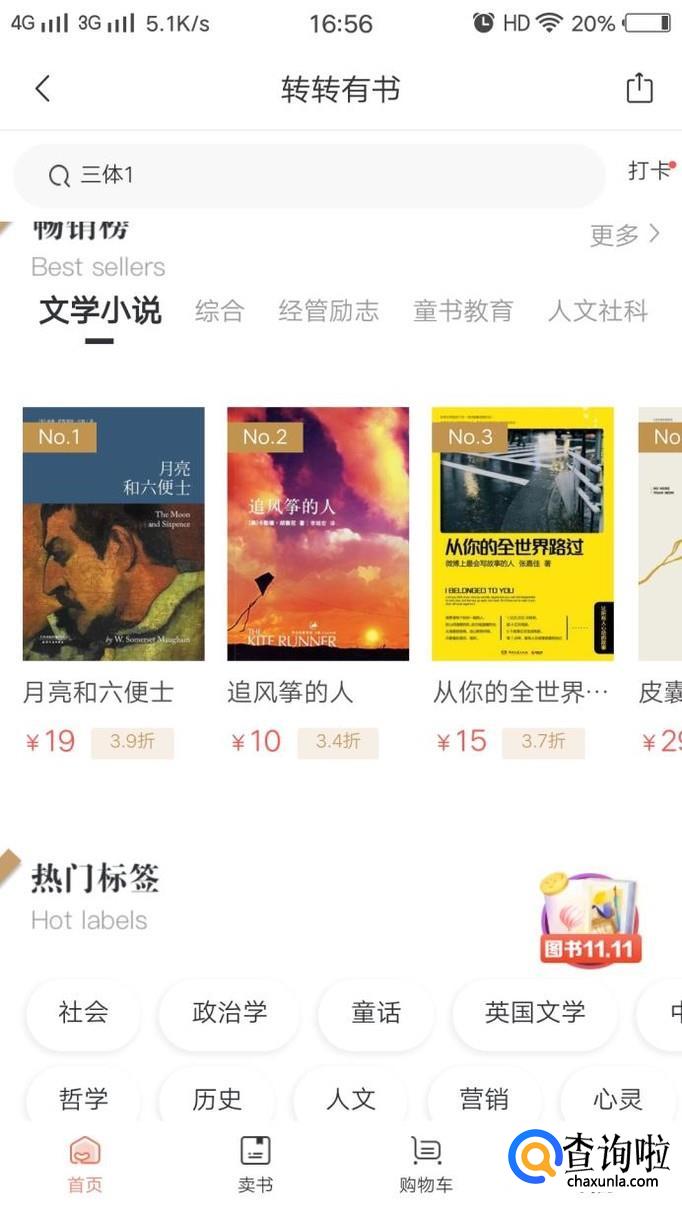This screenshot has width=682, height=1212.
Task: View the No.3 book 从你的全世界路过
Action: click(522, 533)
